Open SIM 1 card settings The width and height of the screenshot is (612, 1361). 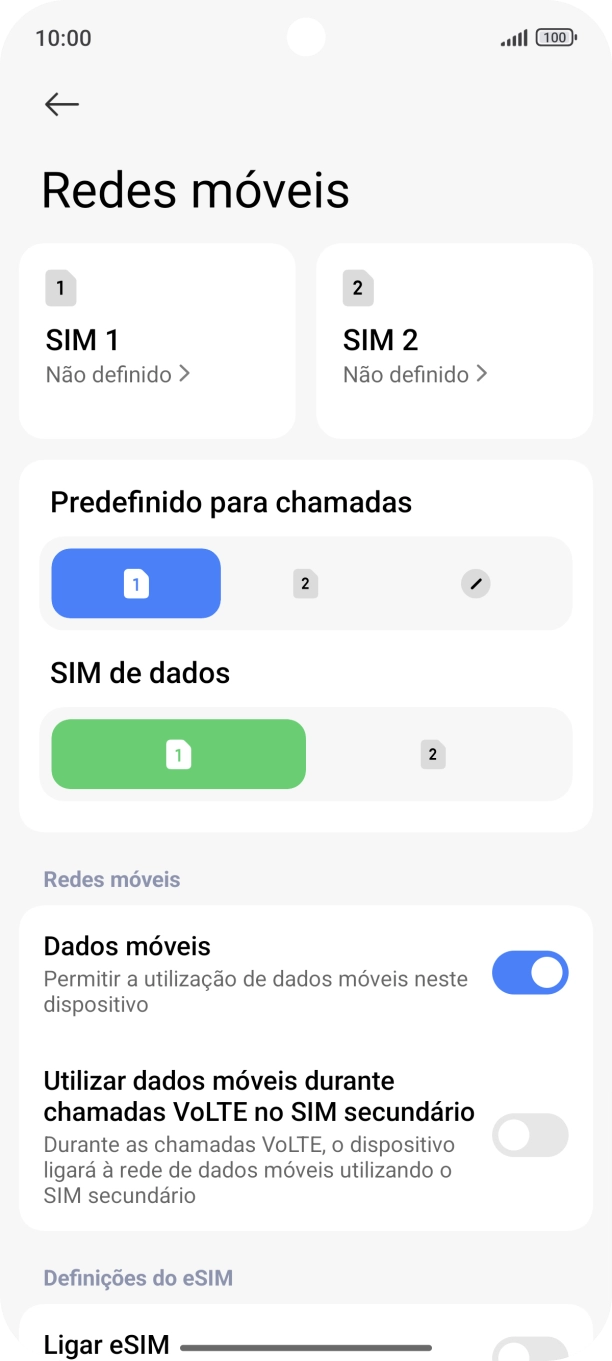(x=157, y=341)
